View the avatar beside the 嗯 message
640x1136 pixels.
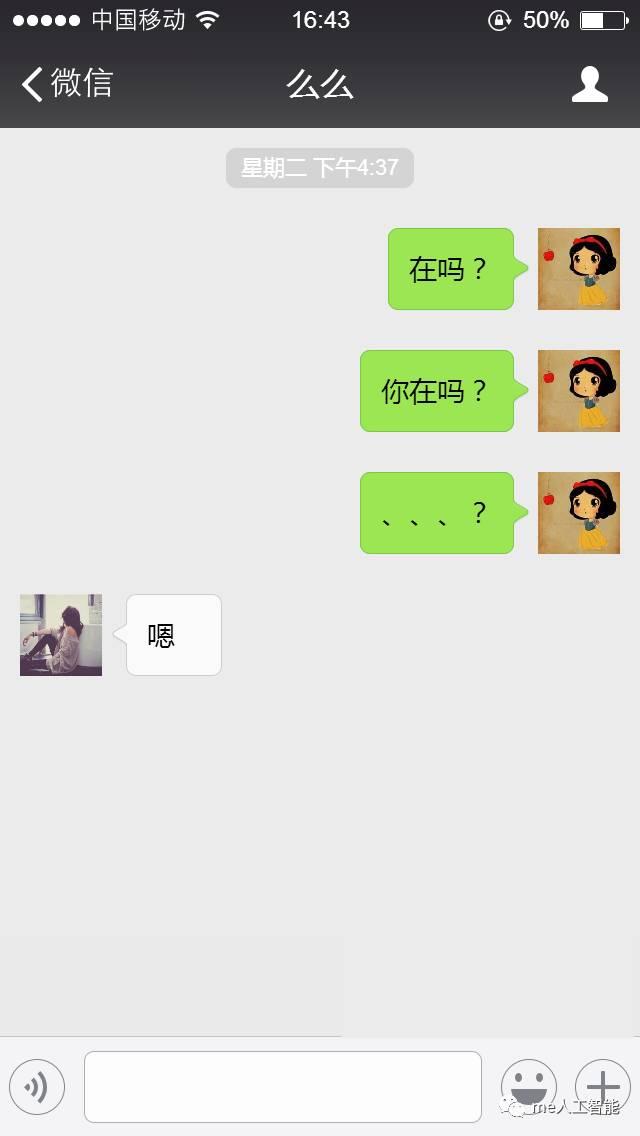point(61,635)
